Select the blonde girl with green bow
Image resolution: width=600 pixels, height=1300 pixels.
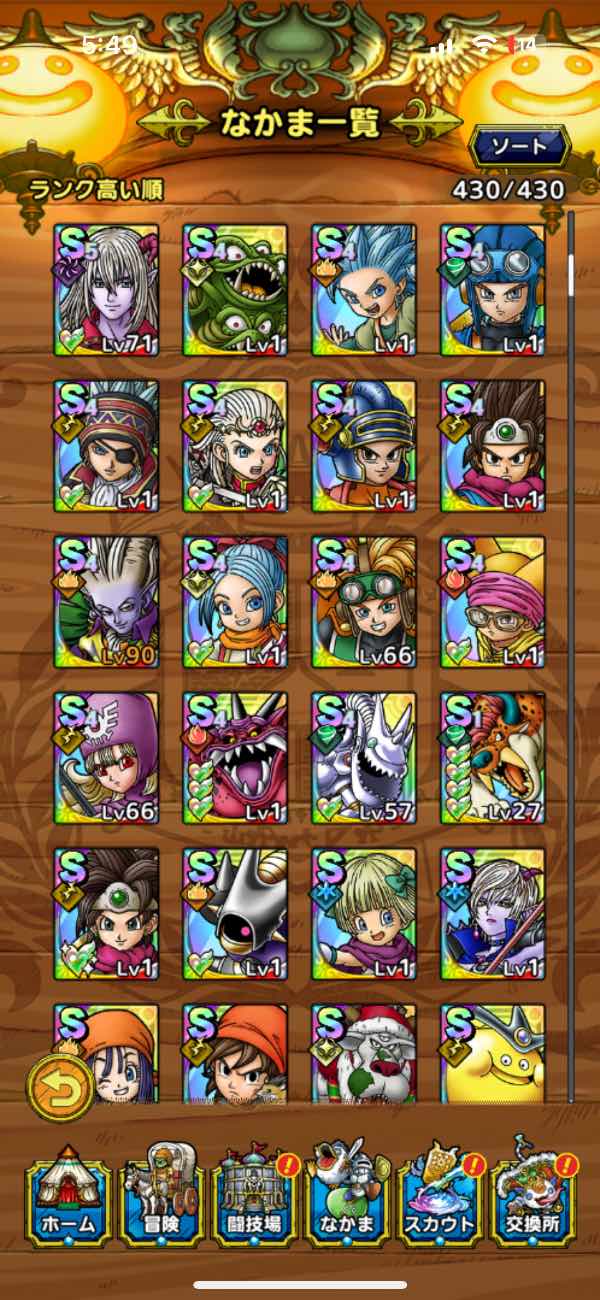pos(365,914)
